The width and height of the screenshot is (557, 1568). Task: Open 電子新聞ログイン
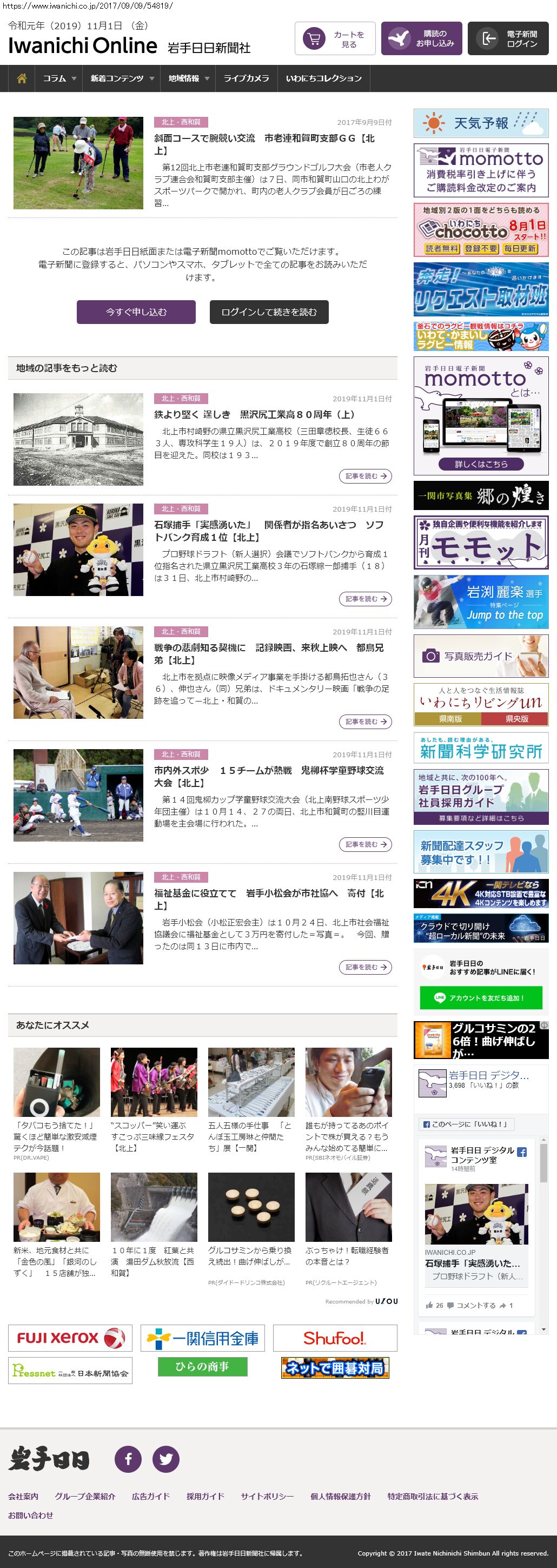point(508,39)
